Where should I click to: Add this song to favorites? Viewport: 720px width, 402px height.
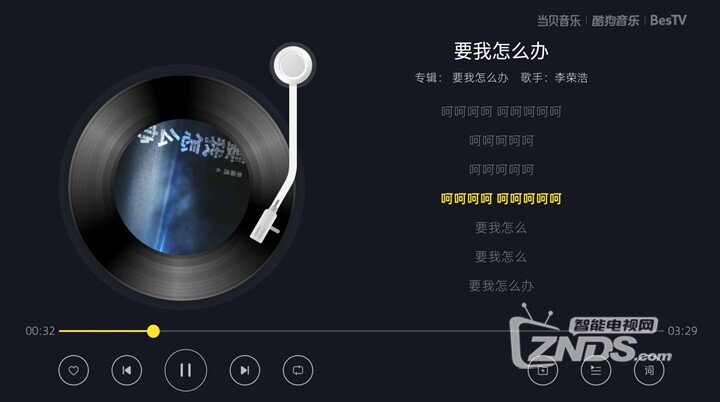coord(73,370)
